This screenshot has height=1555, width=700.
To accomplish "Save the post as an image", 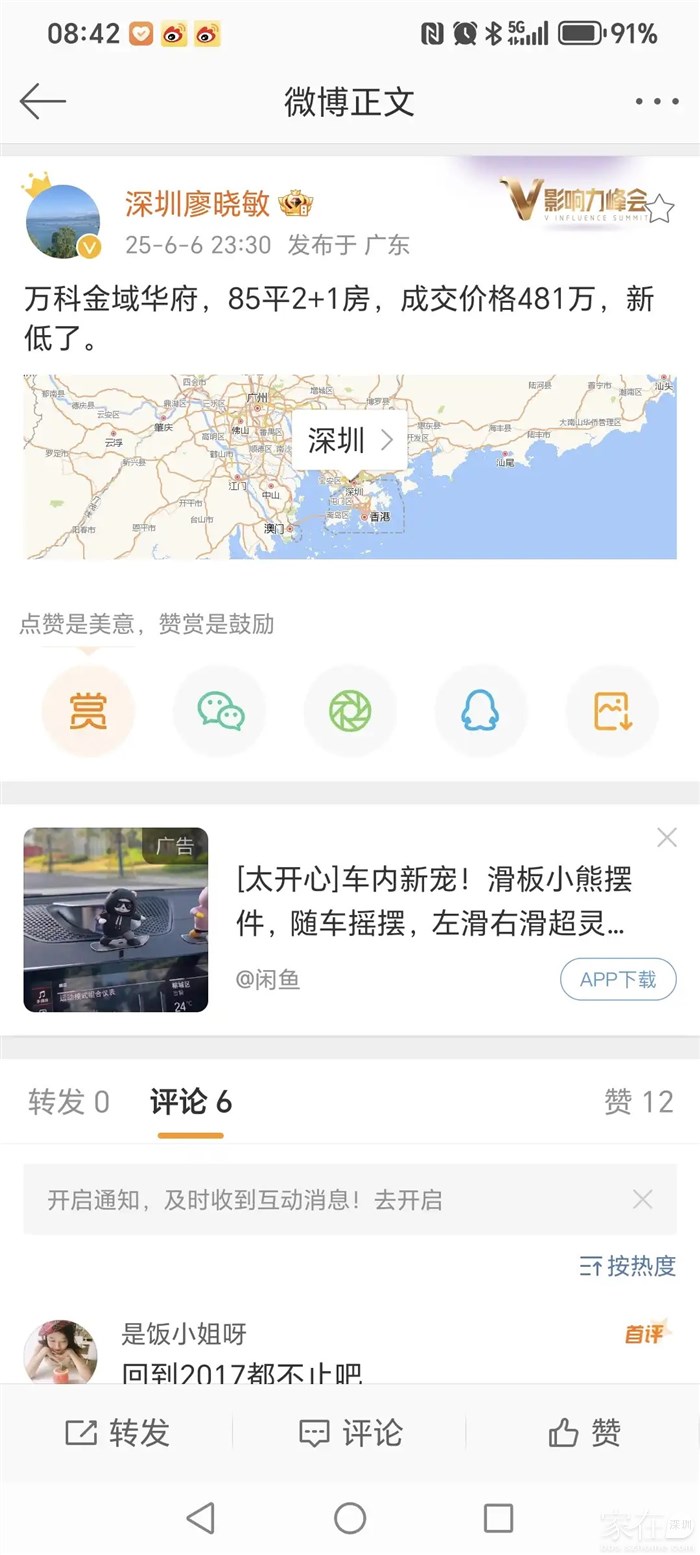I will coord(612,711).
